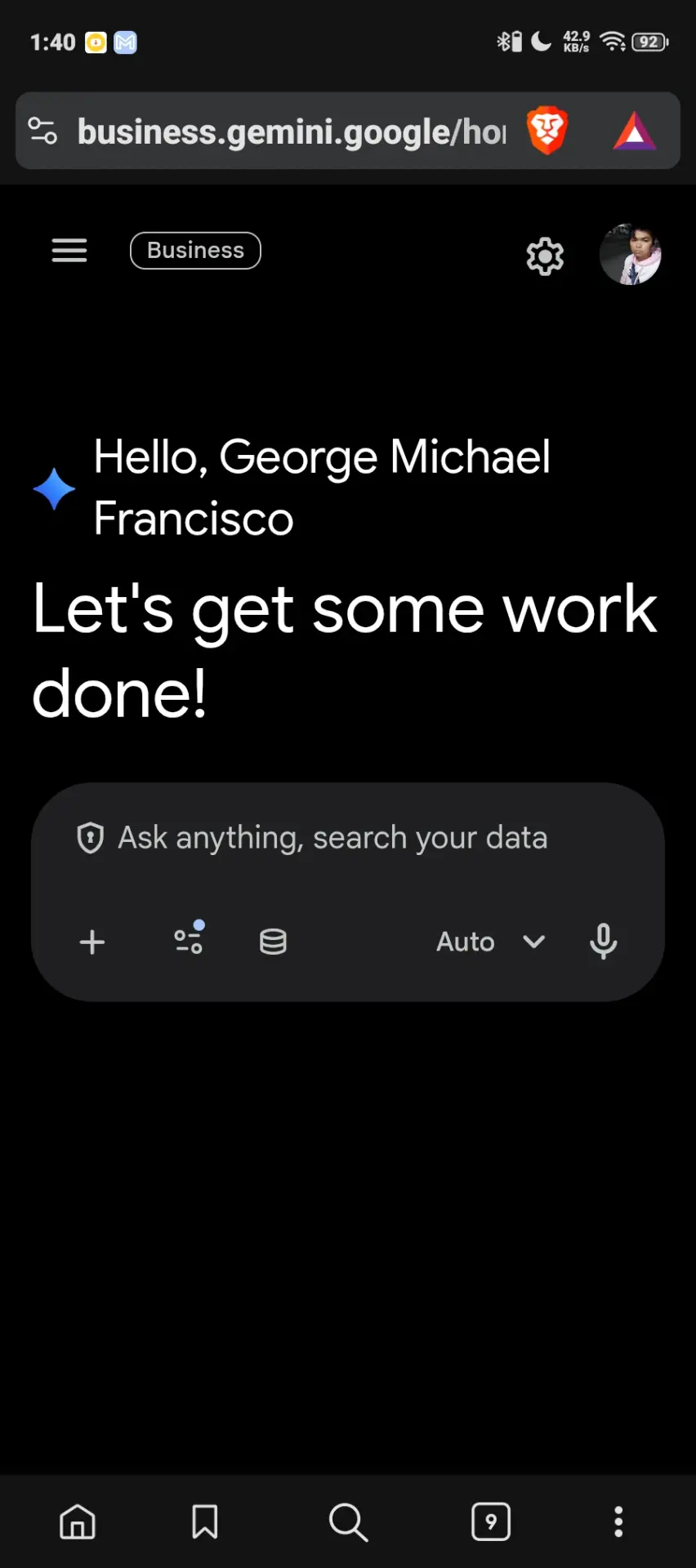
Task: Go to browser home page
Action: 78,1522
